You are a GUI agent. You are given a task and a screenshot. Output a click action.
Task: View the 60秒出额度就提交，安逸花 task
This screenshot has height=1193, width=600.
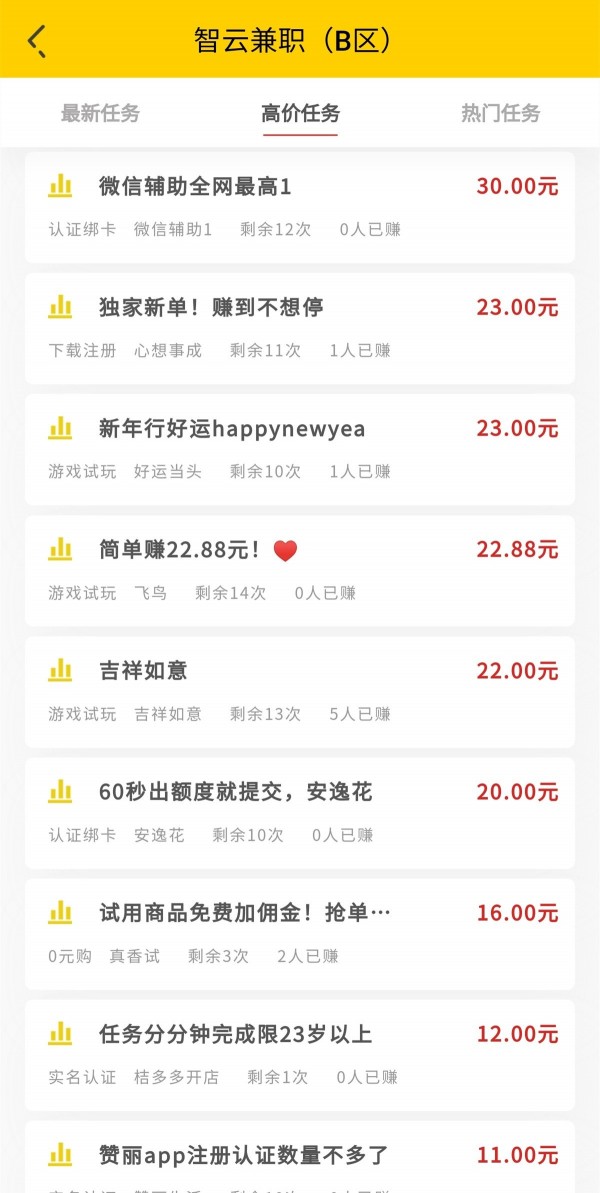300,812
